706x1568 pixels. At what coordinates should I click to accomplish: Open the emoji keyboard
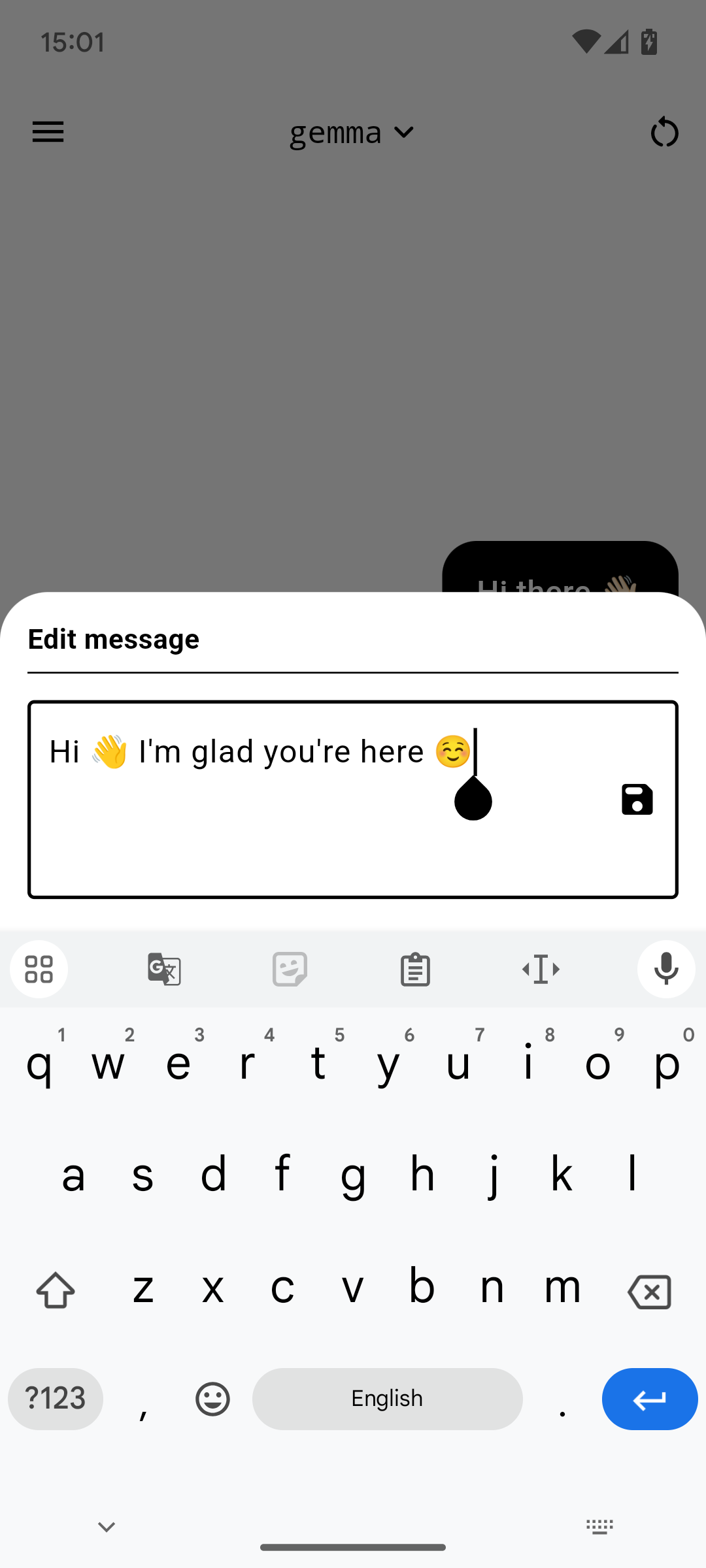tap(212, 1399)
